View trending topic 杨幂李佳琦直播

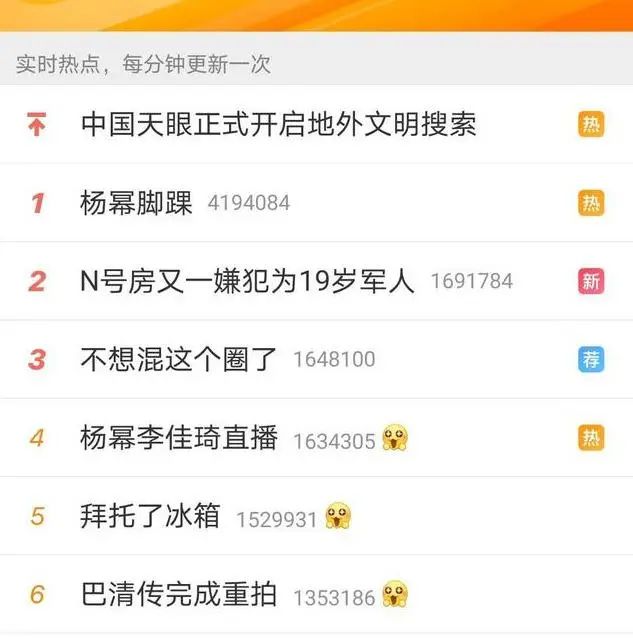[178, 438]
